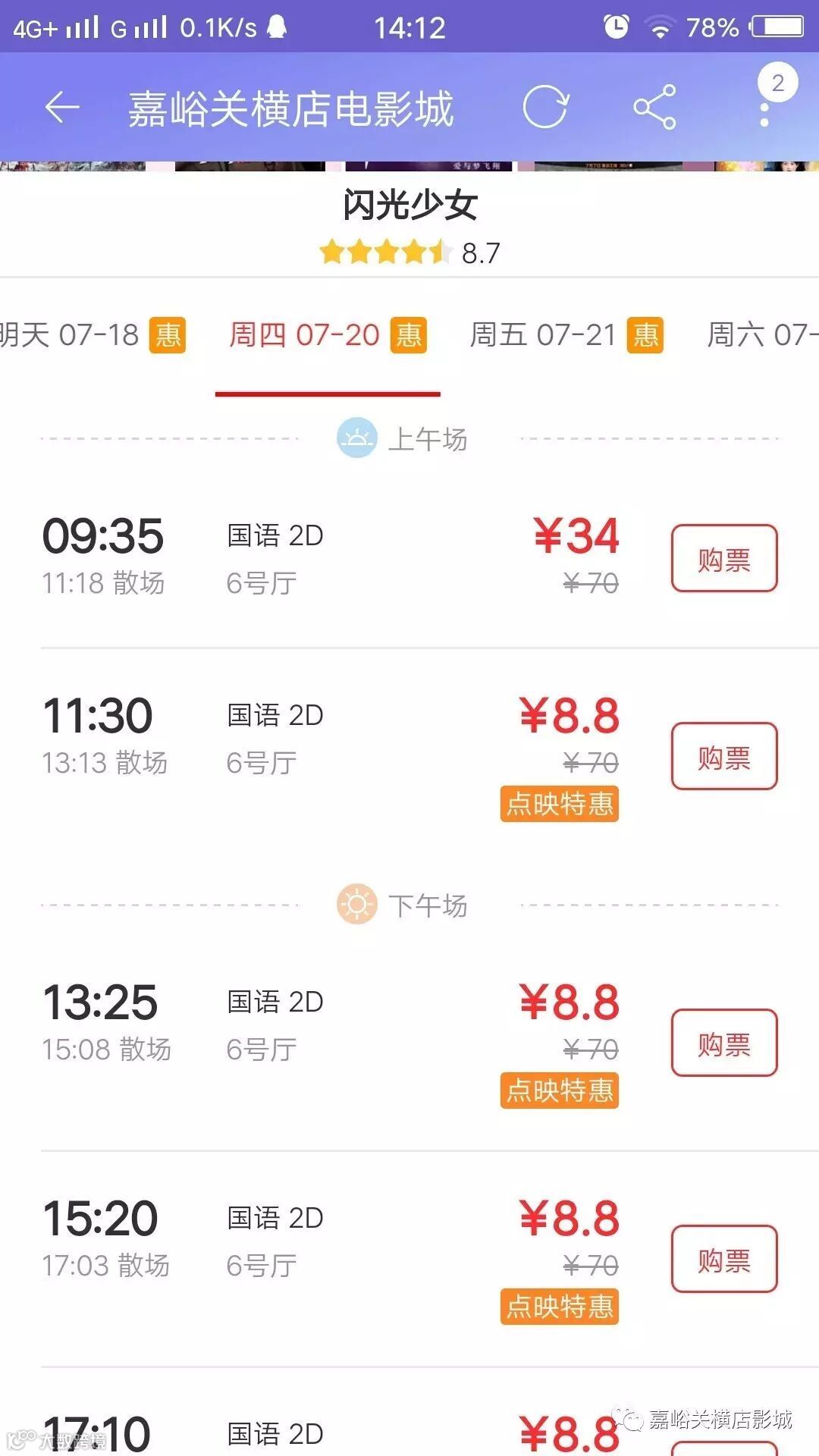The image size is (819, 1456).
Task: Switch to the 周五 07-21 date tab
Action: [x=566, y=335]
